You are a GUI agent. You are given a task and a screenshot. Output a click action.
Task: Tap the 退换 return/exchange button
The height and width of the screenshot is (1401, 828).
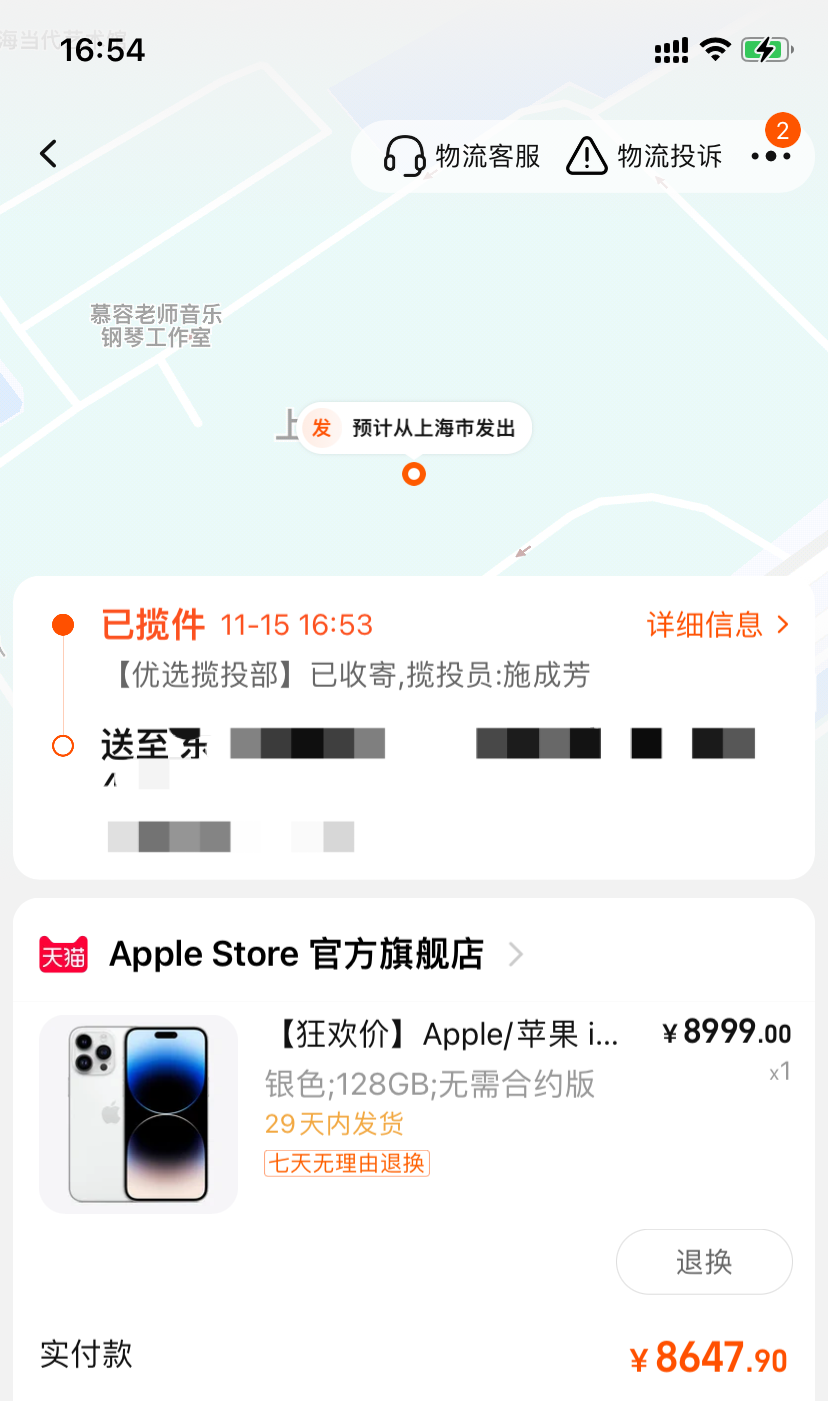704,1262
